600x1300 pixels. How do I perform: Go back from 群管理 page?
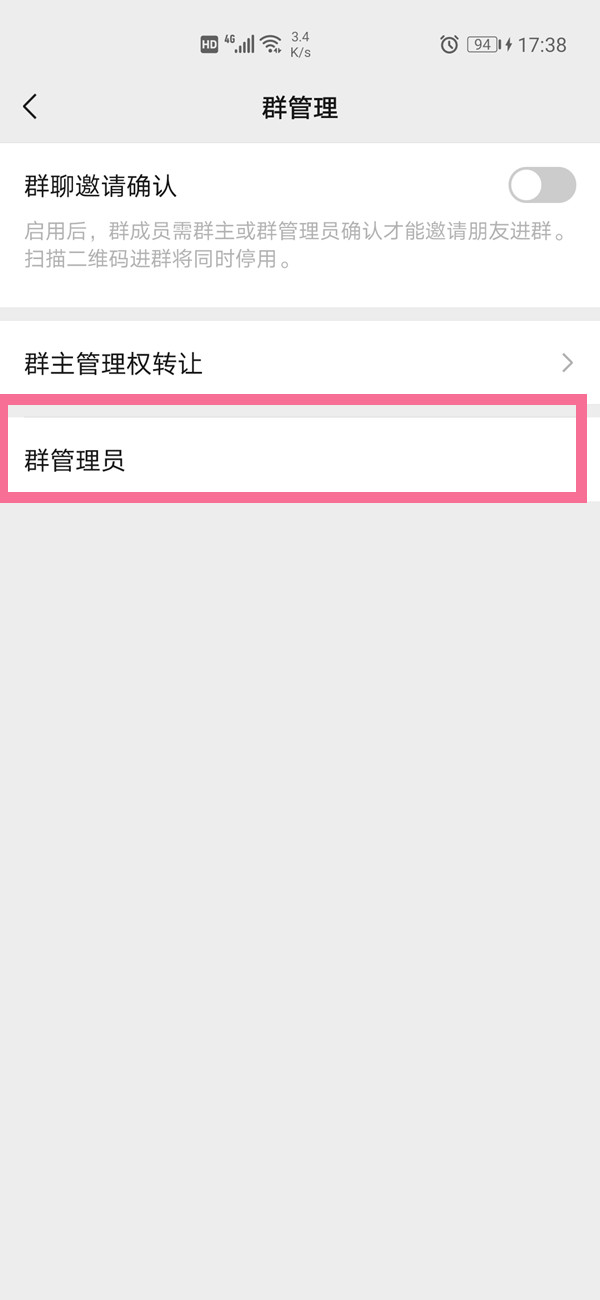[30, 107]
